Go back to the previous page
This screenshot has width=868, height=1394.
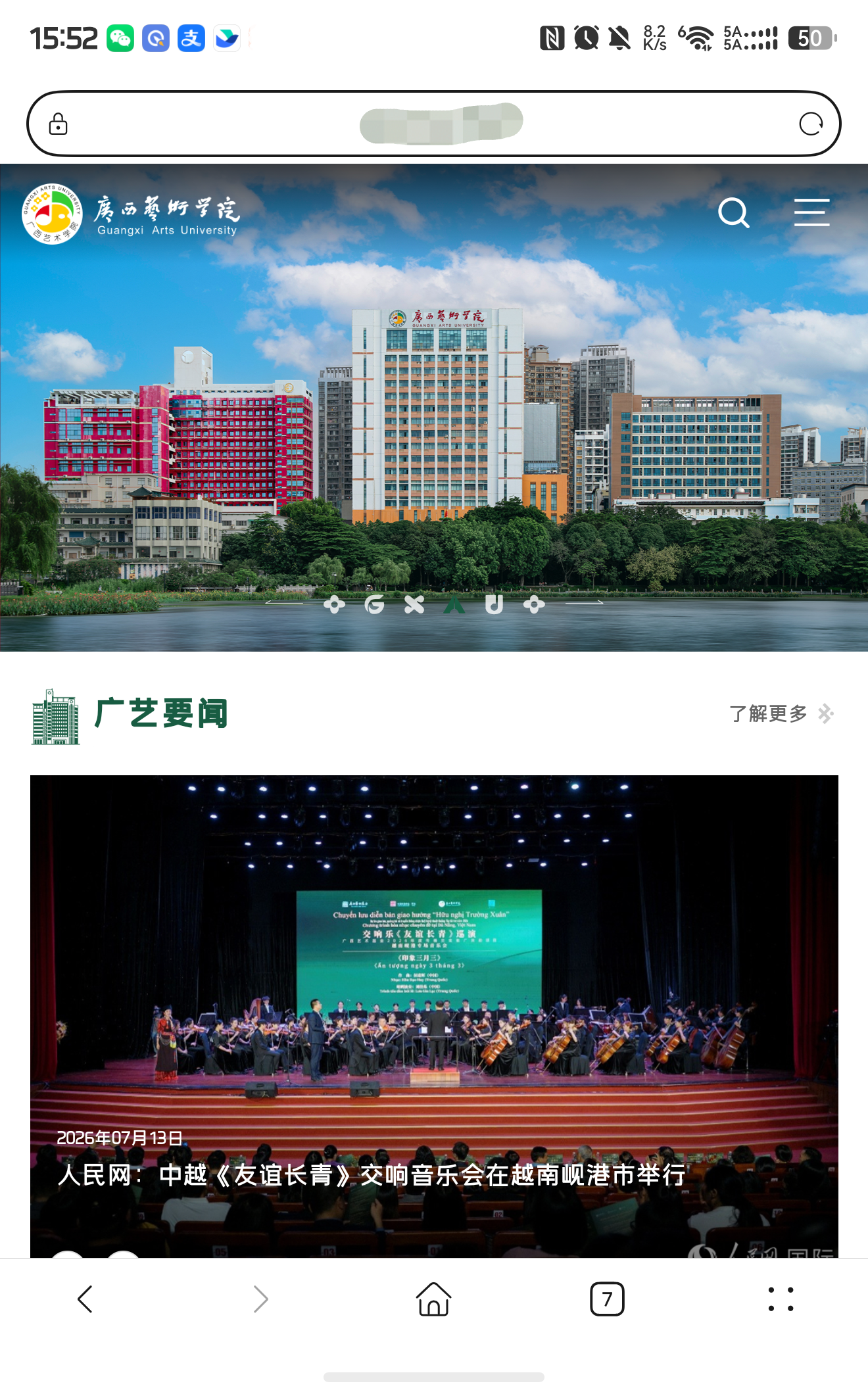pyautogui.click(x=85, y=1299)
